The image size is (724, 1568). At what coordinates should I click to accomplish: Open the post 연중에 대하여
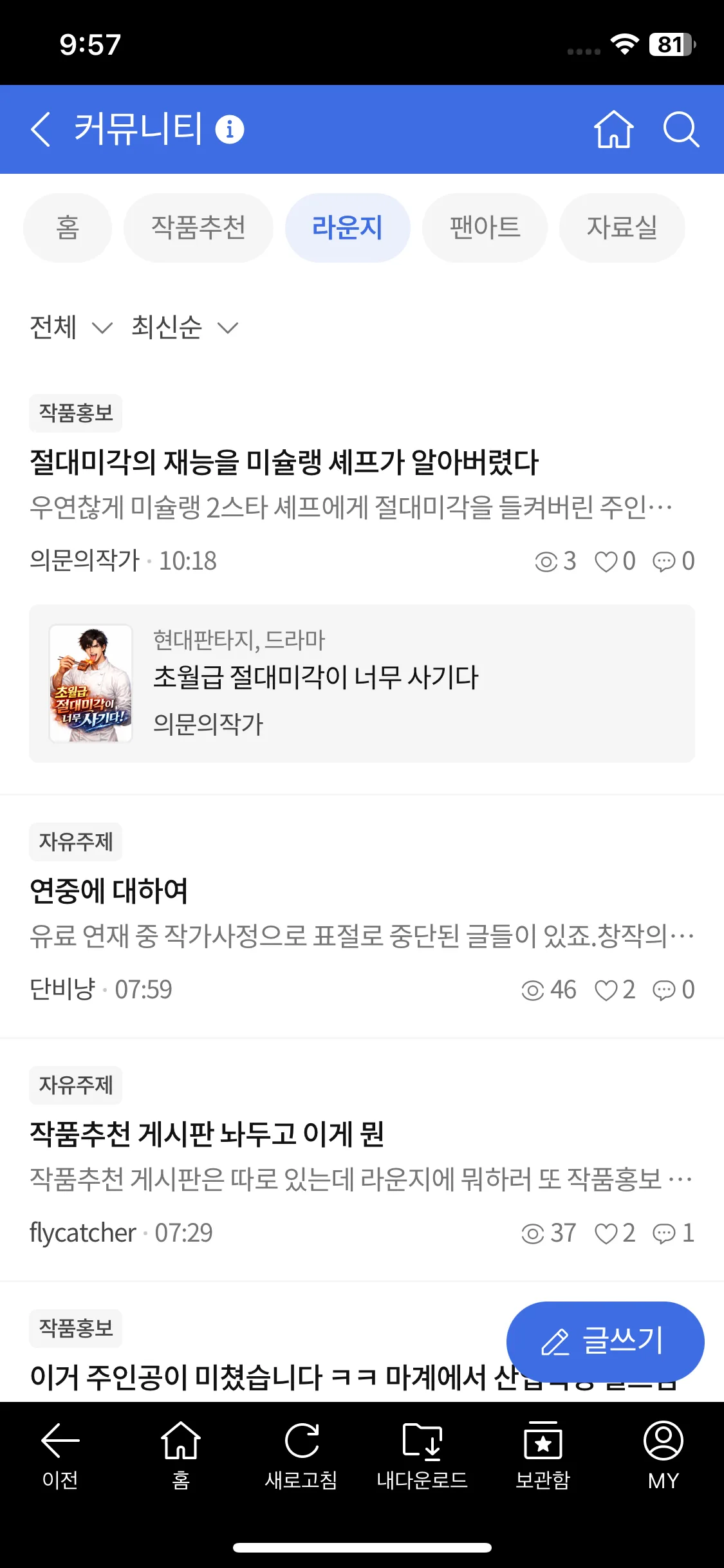(x=109, y=891)
